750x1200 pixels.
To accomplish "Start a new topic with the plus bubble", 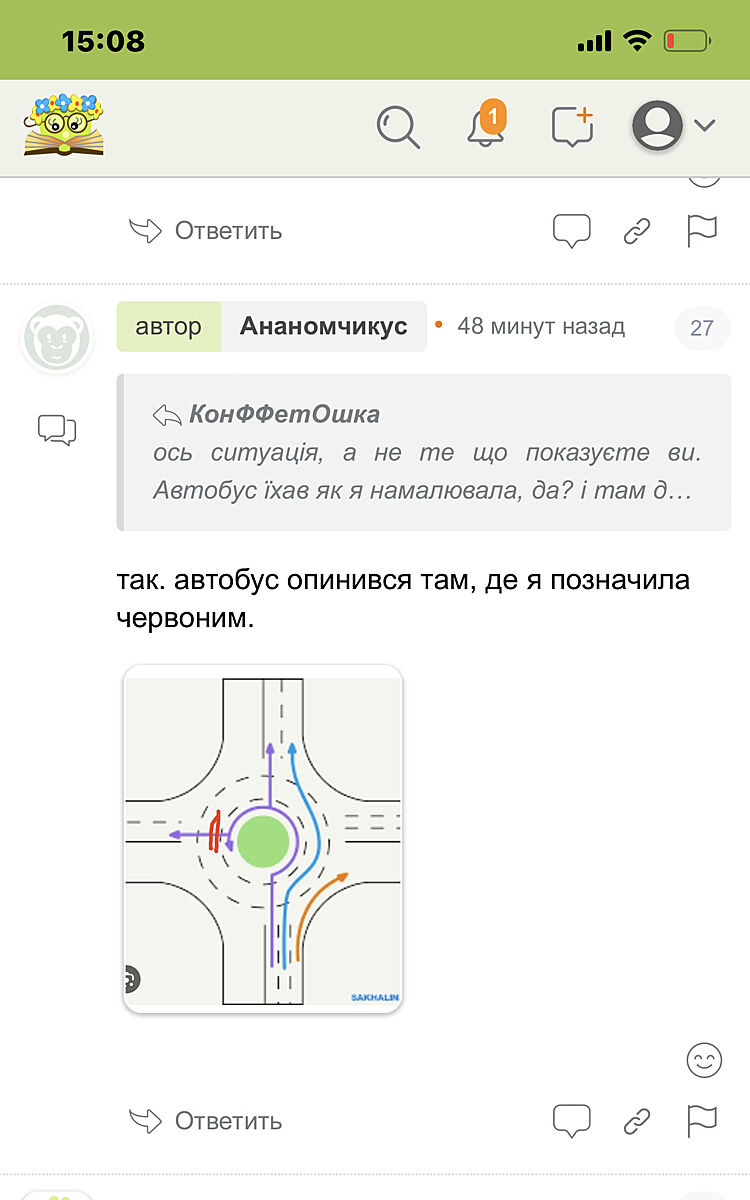I will click(x=572, y=127).
